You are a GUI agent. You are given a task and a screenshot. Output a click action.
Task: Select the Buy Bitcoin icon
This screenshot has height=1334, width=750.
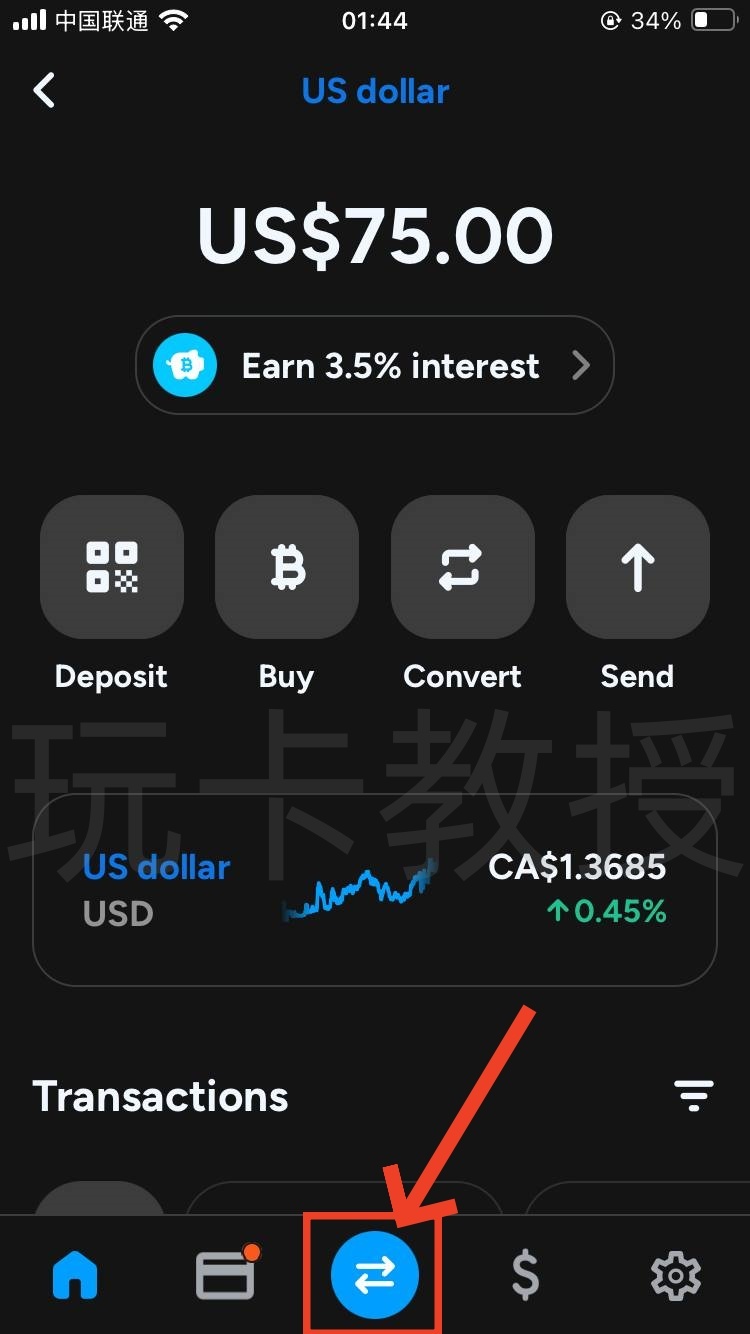[x=287, y=567]
